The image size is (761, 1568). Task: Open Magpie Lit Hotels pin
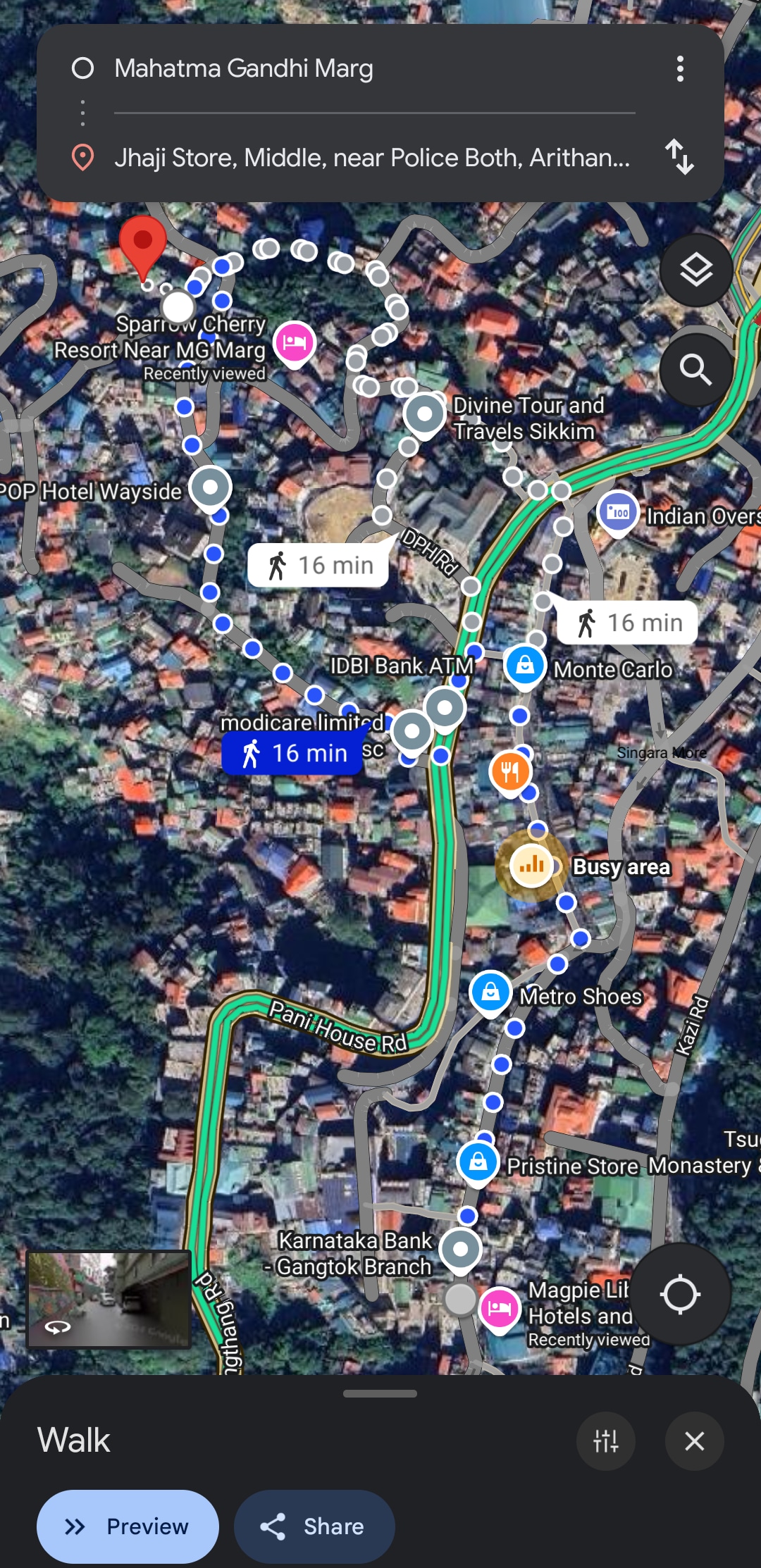tap(500, 1307)
